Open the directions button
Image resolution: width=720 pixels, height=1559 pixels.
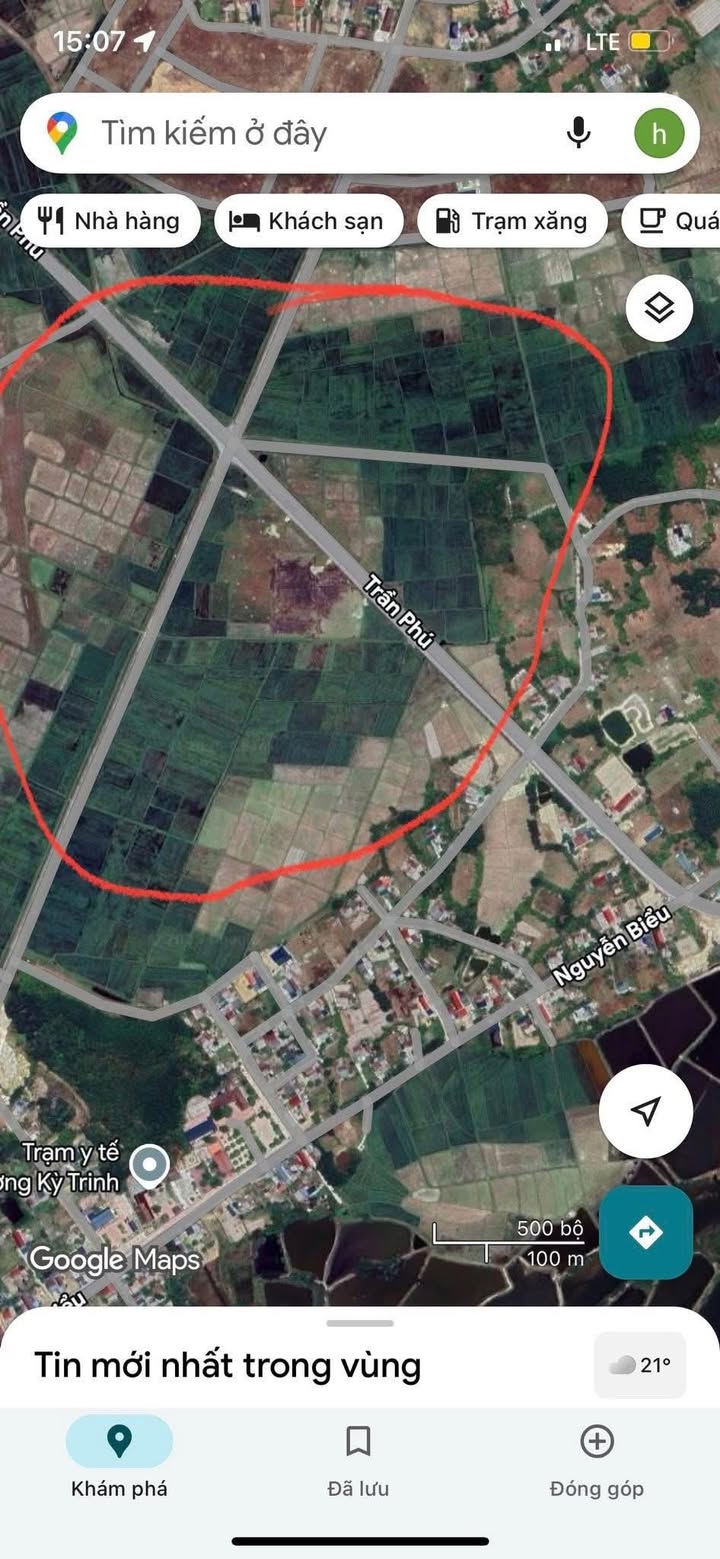pos(646,1232)
